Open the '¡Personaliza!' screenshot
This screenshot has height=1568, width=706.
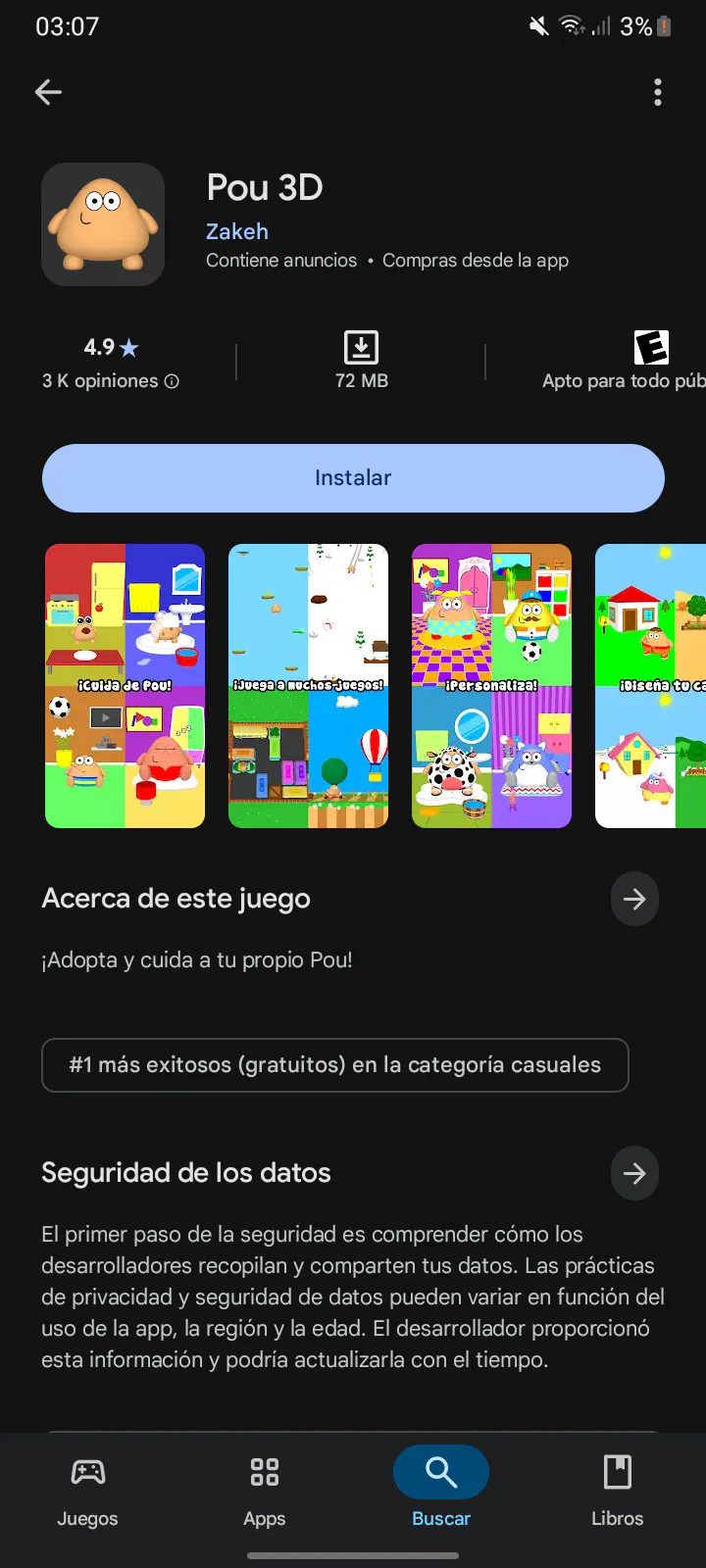[491, 686]
